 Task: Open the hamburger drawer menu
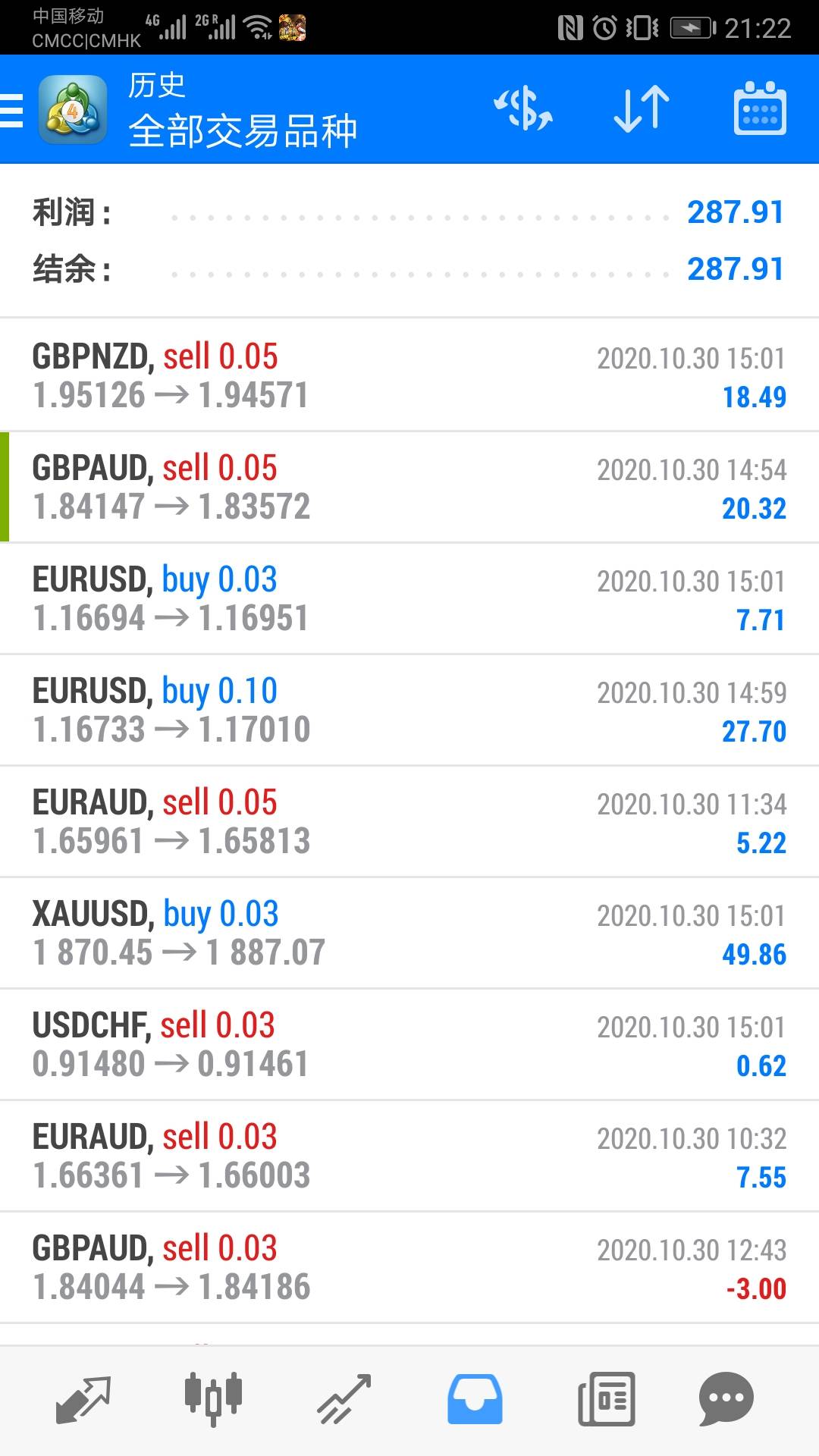[13, 110]
